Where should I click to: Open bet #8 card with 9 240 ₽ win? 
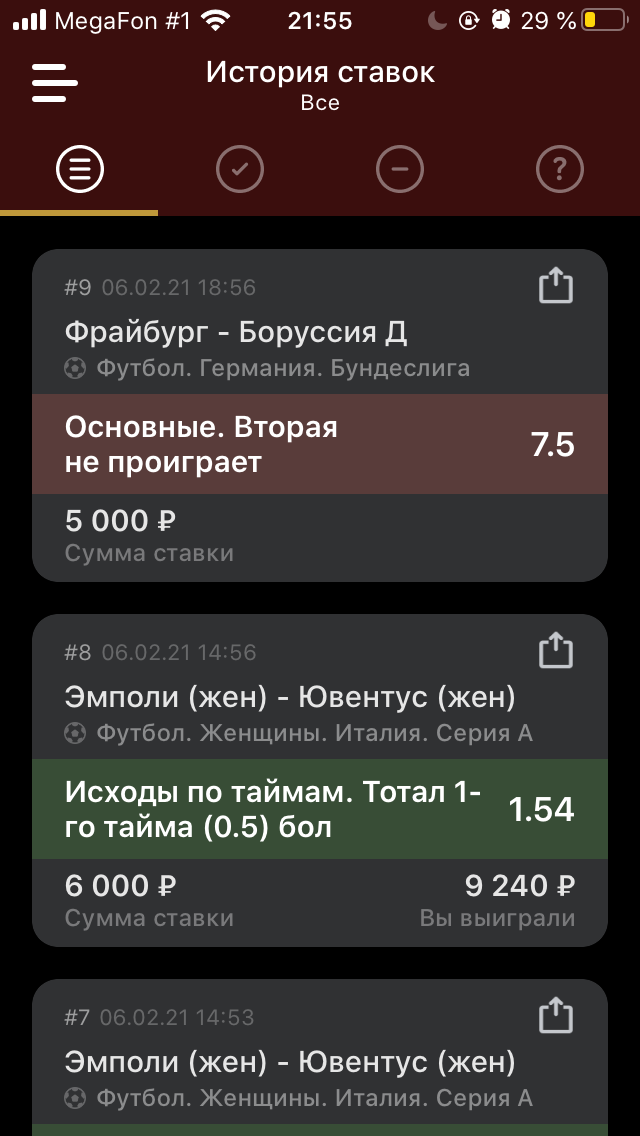pyautogui.click(x=320, y=780)
